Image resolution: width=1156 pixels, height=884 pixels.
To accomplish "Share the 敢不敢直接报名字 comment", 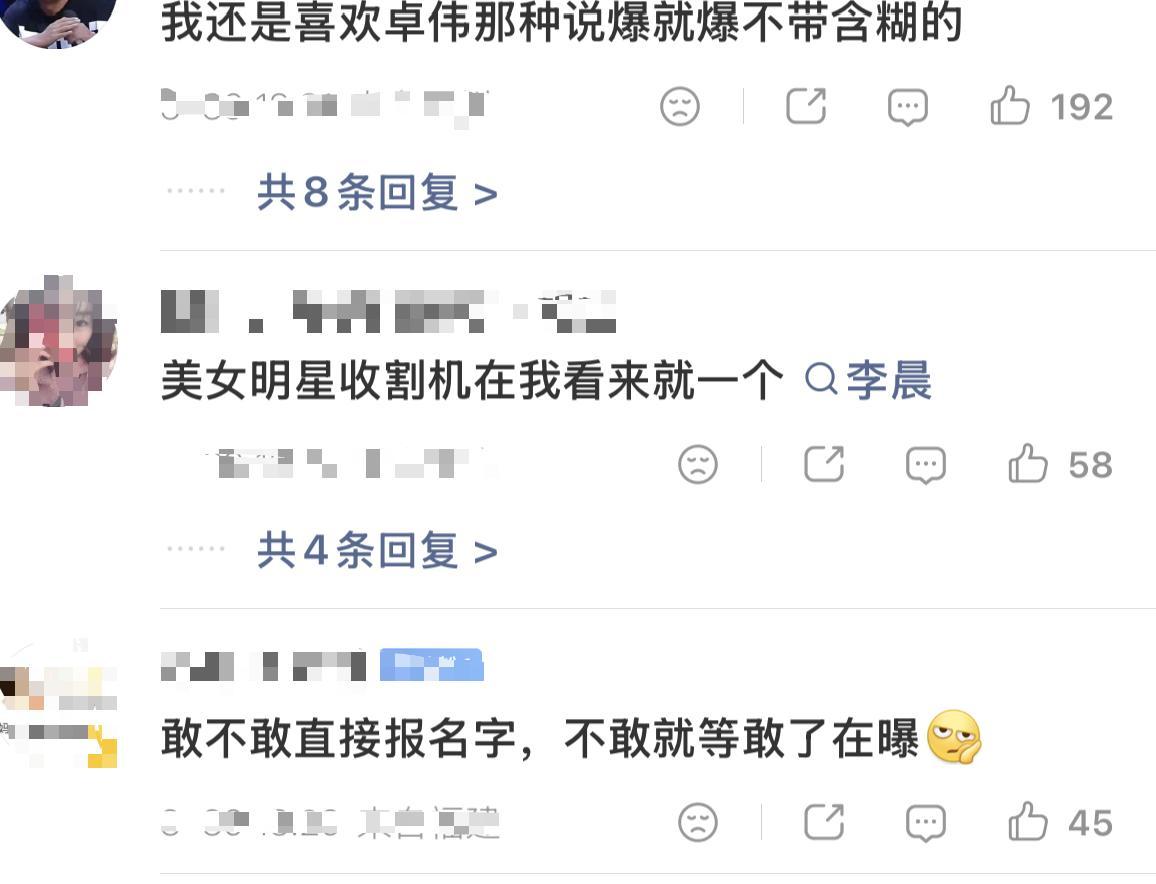I will click(x=824, y=822).
